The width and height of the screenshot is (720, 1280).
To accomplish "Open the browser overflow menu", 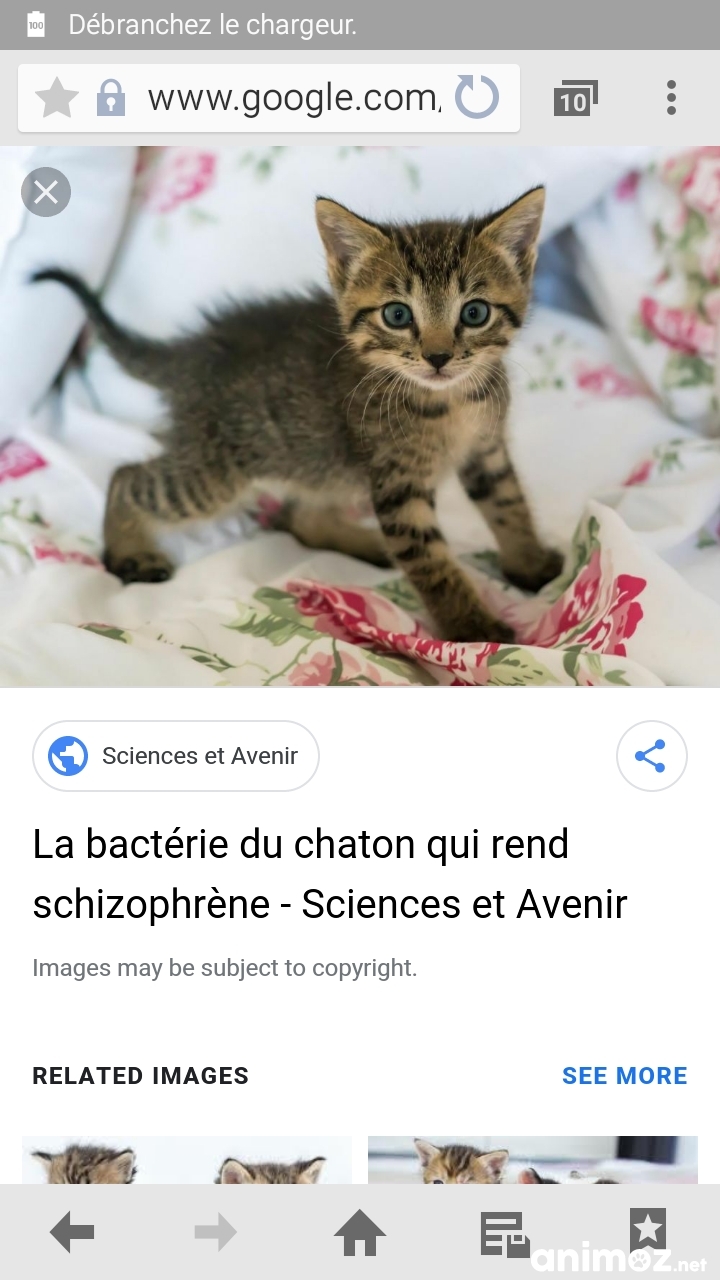I will coord(671,98).
